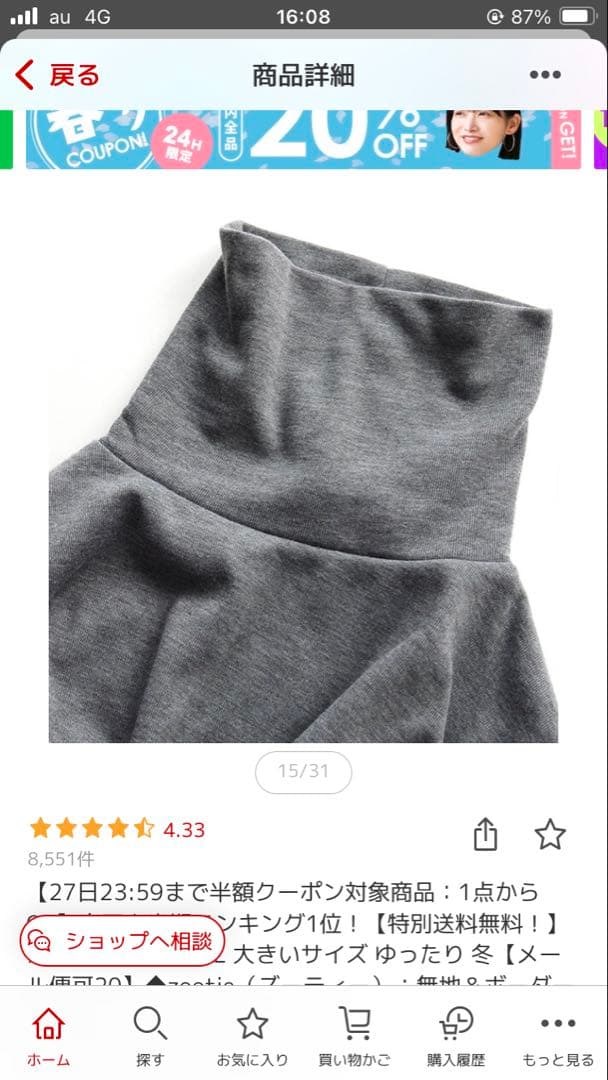Open the お気に入り favorites tab

252,1036
